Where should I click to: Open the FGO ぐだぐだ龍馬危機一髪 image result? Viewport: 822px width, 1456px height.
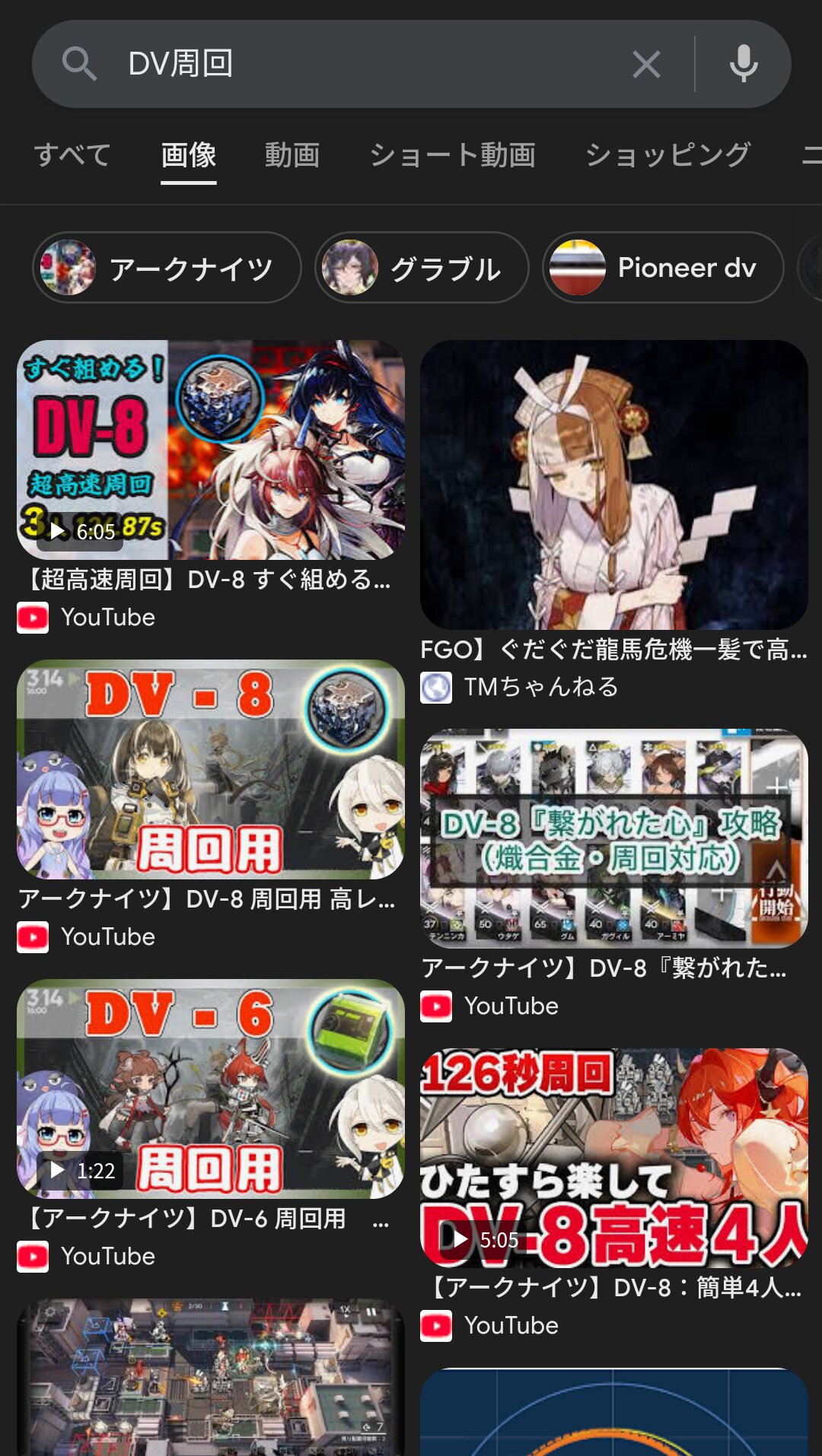614,485
